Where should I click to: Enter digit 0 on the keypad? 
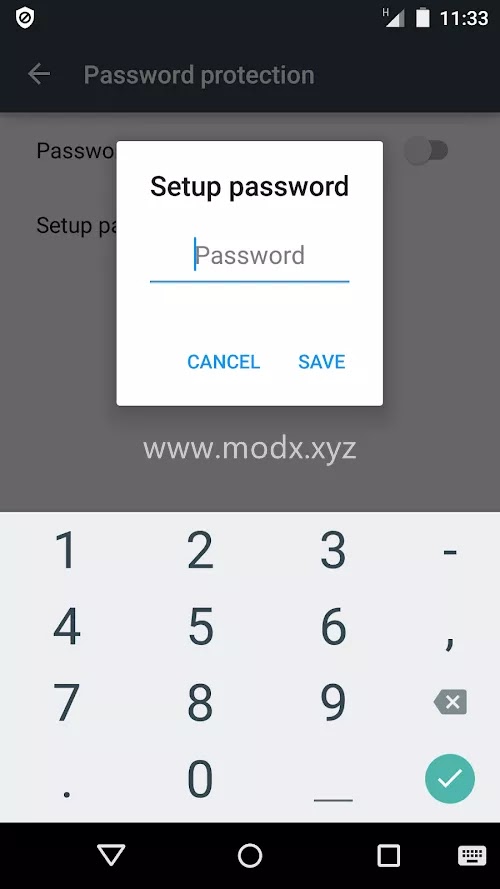200,779
